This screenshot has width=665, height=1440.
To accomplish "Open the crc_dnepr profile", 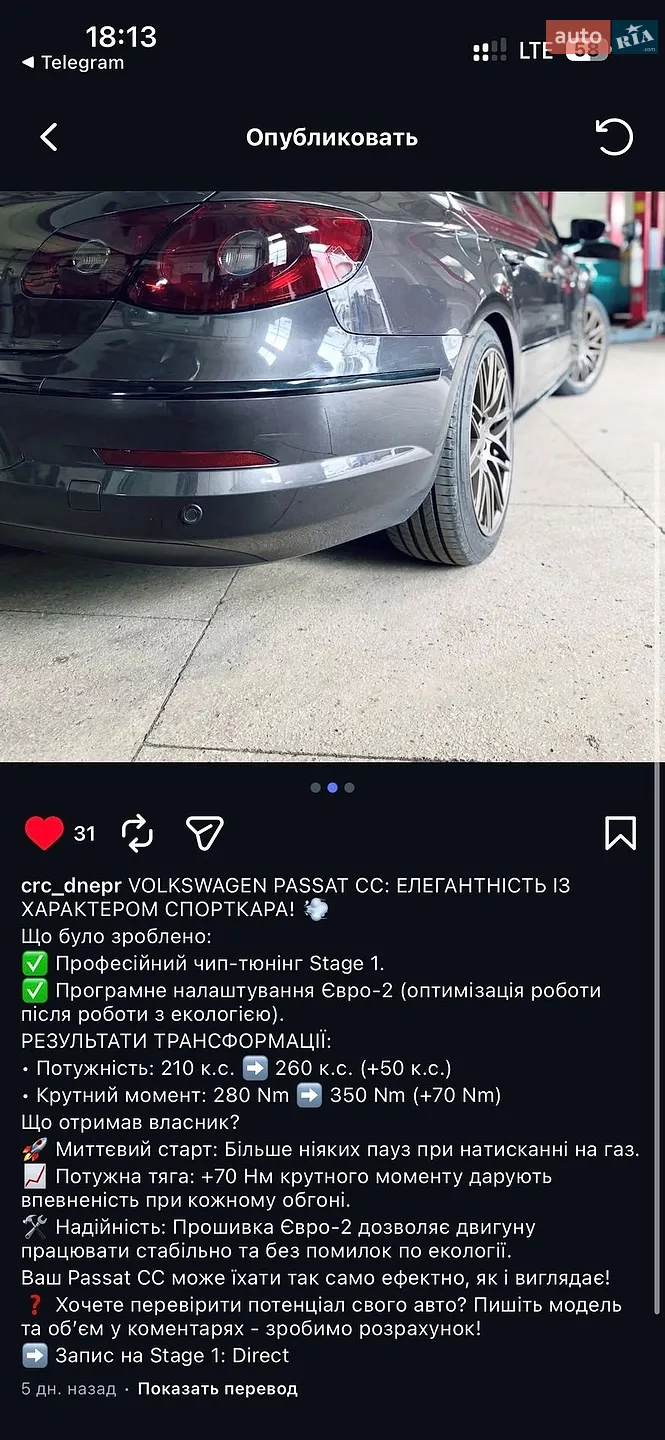I will tap(71, 886).
